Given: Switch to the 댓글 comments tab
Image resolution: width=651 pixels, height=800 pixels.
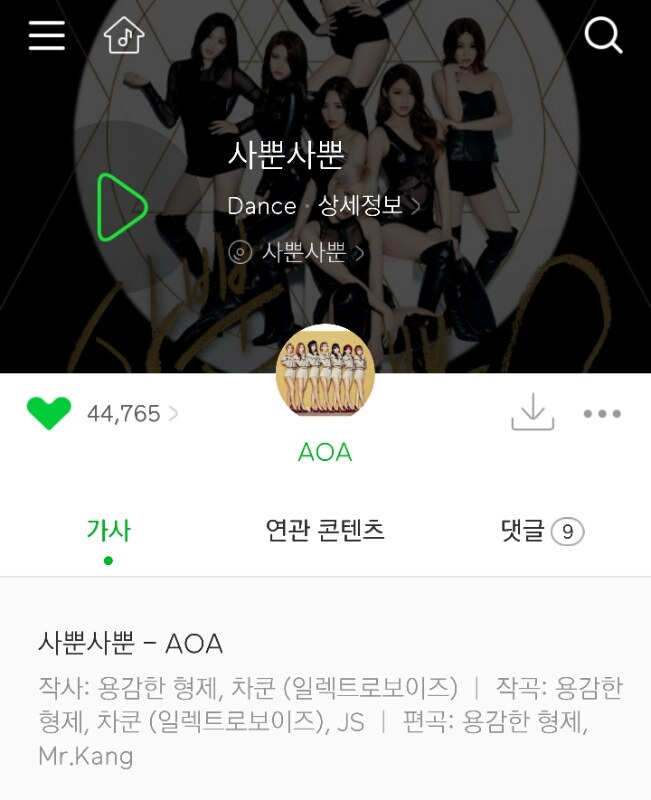Looking at the screenshot, I should pos(541,531).
